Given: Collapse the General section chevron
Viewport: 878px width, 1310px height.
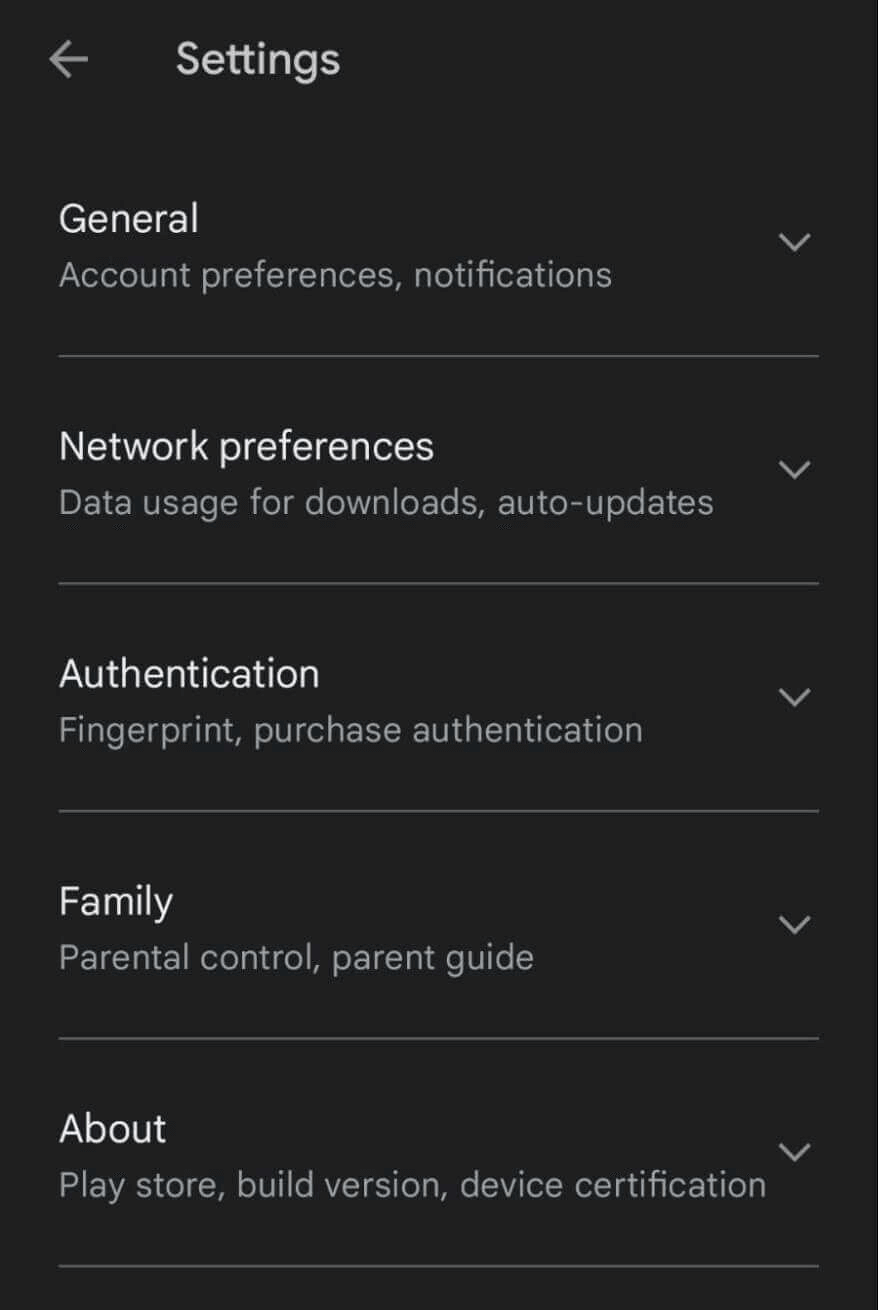Looking at the screenshot, I should [x=795, y=242].
